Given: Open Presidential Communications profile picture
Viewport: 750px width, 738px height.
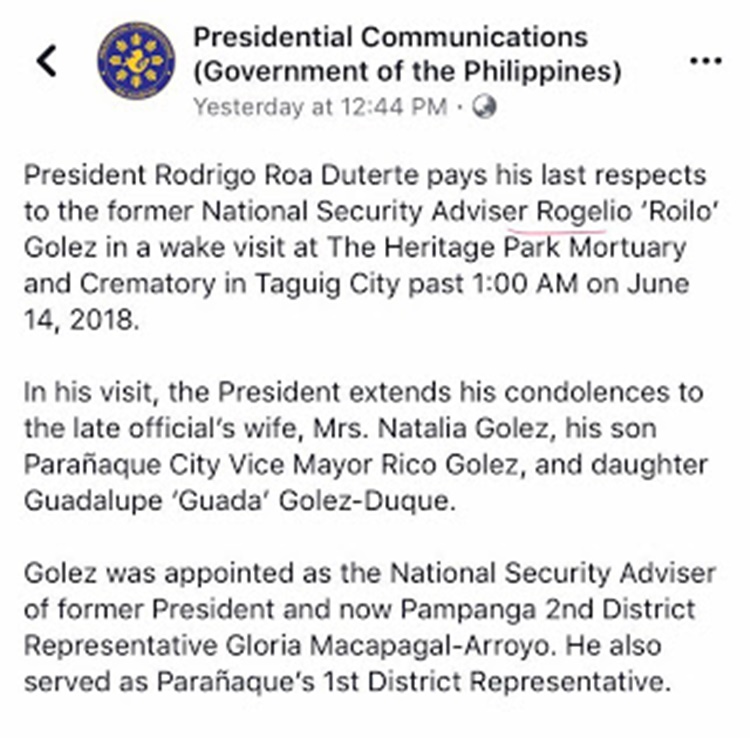Looking at the screenshot, I should [x=136, y=61].
